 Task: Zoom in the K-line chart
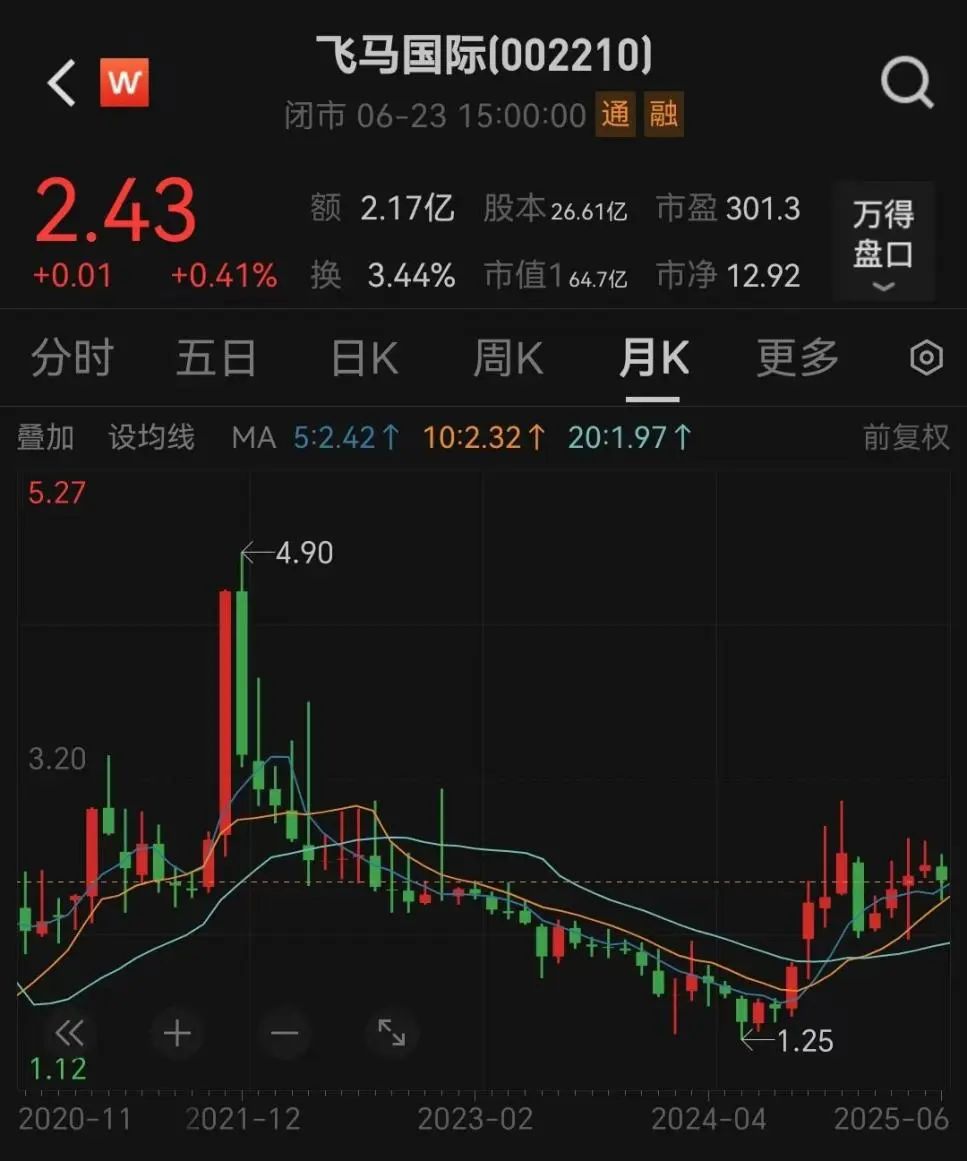[178, 1032]
